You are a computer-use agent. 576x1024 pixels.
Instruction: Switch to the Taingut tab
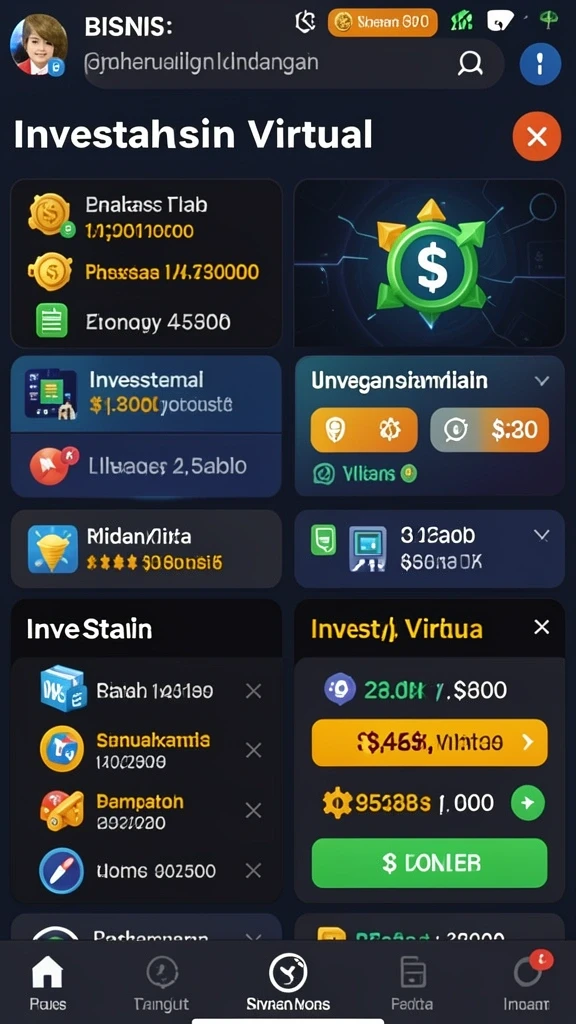pos(161,984)
